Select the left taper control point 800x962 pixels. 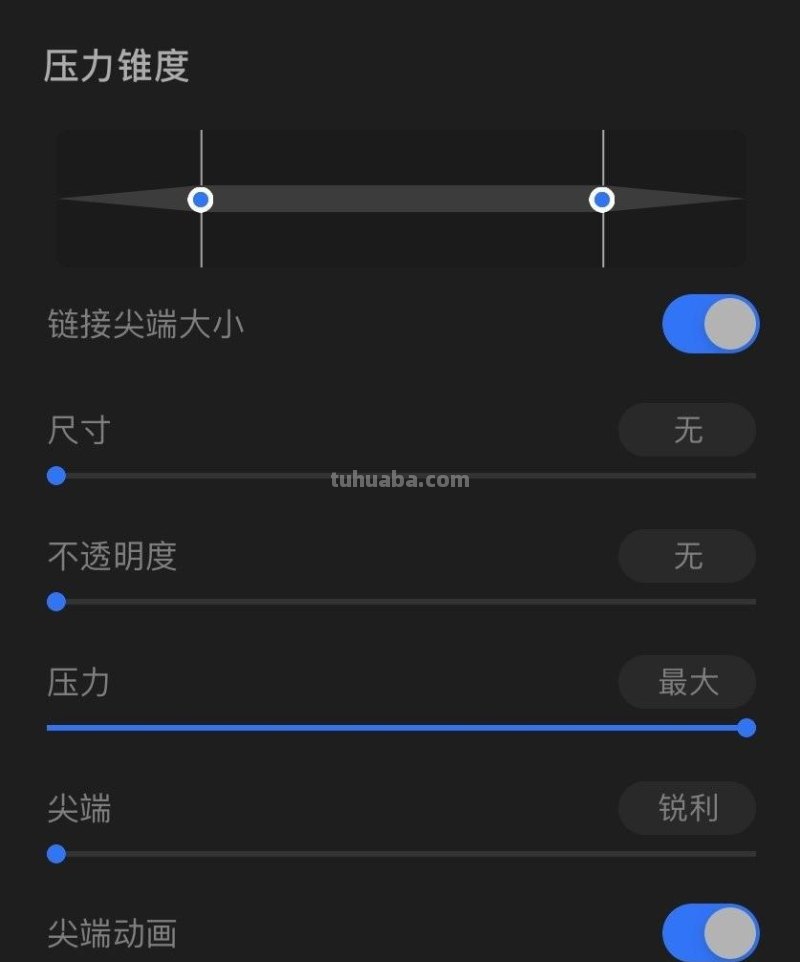tap(200, 199)
